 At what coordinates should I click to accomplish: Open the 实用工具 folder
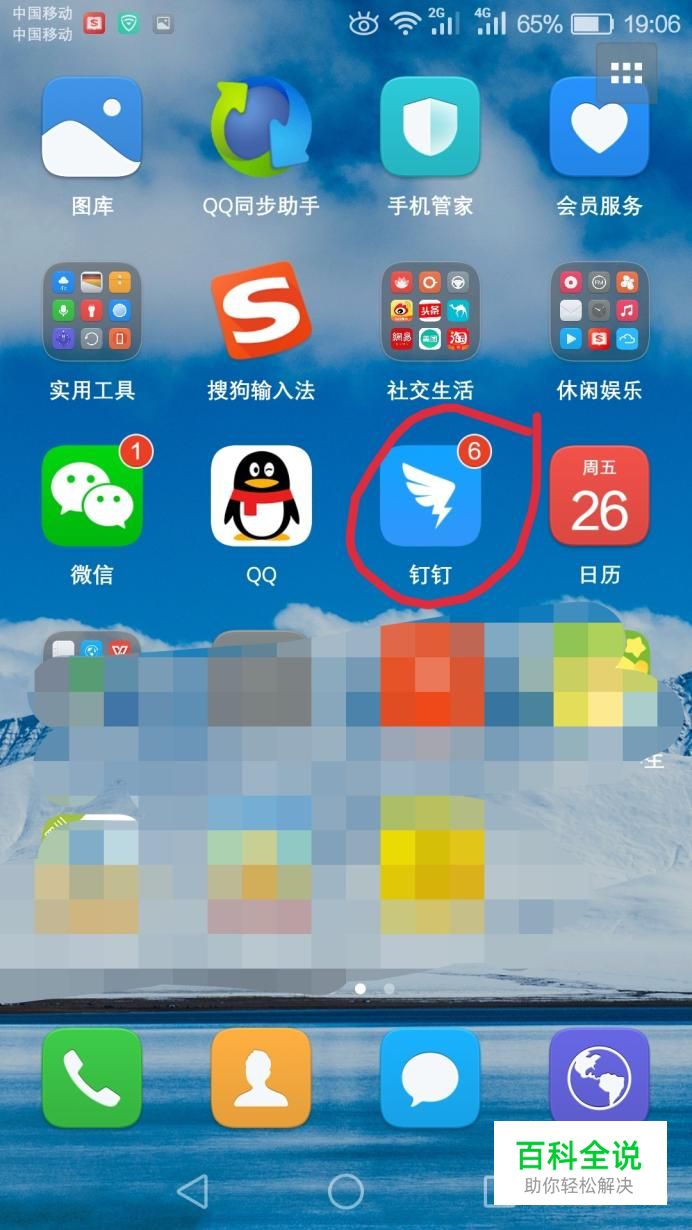tap(92, 311)
